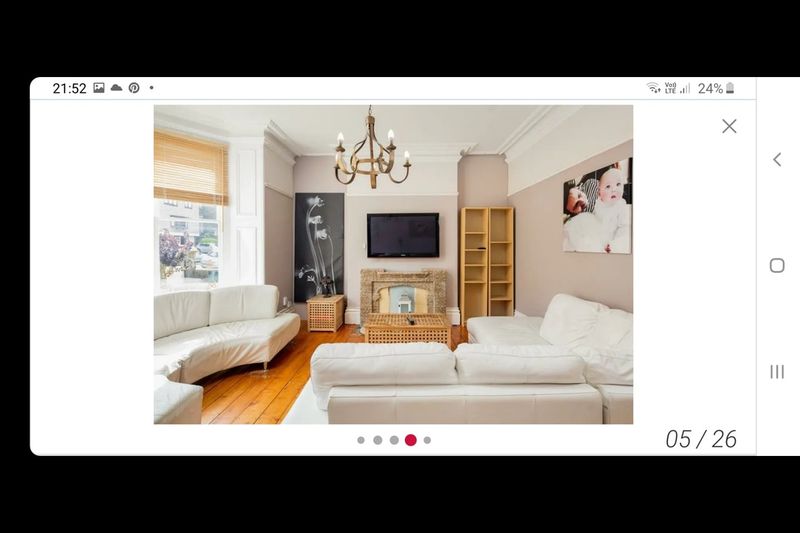Go back with the system back button
This screenshot has width=800, height=533.
(x=777, y=159)
